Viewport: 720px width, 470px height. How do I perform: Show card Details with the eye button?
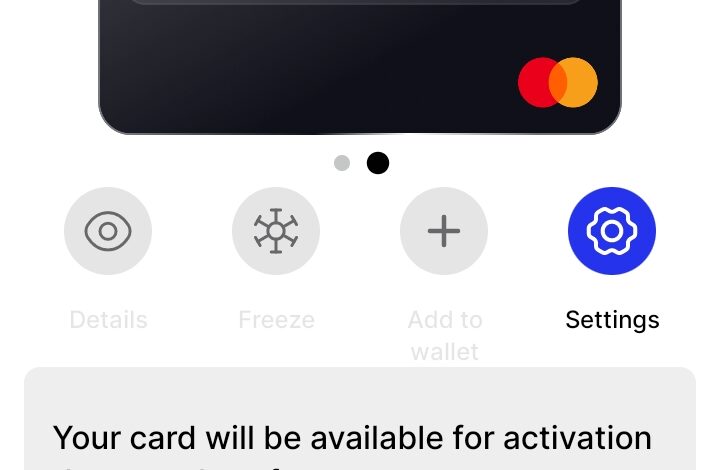[108, 231]
